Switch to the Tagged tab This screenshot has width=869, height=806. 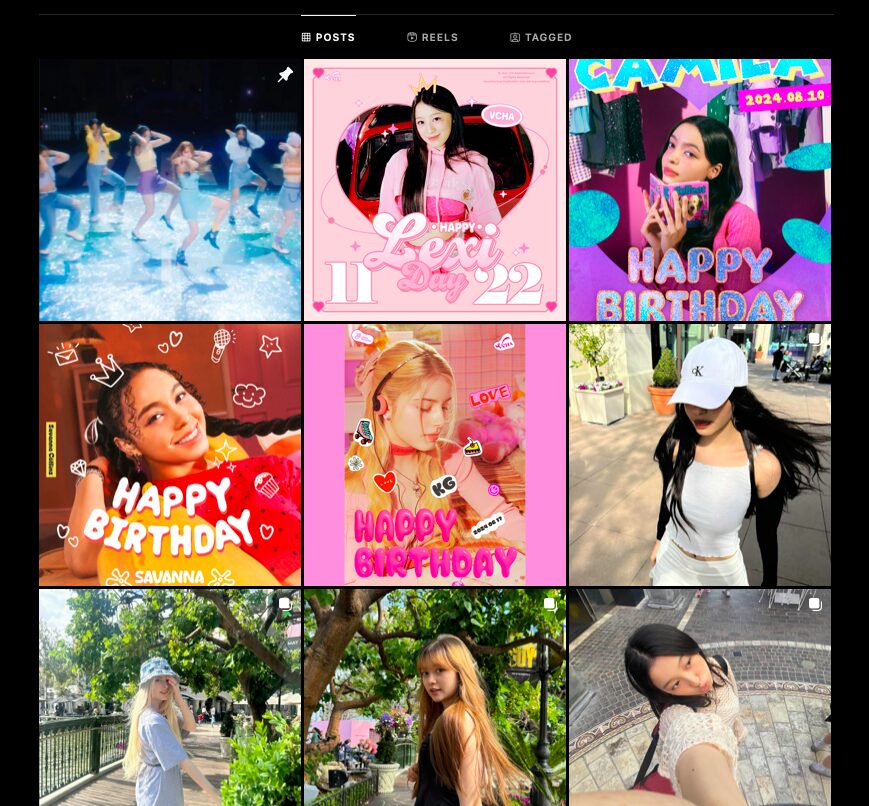541,37
